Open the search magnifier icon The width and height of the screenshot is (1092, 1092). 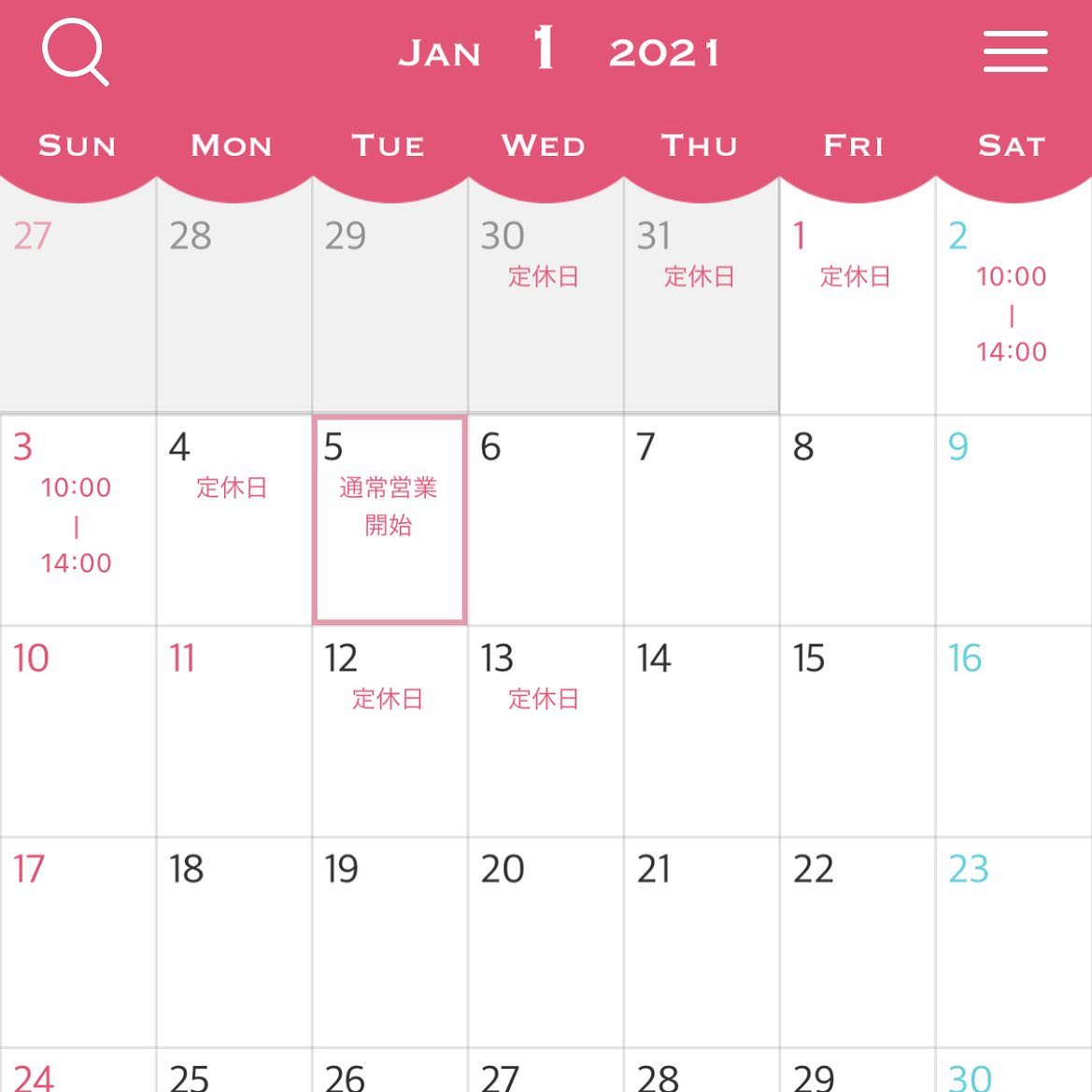(x=75, y=53)
